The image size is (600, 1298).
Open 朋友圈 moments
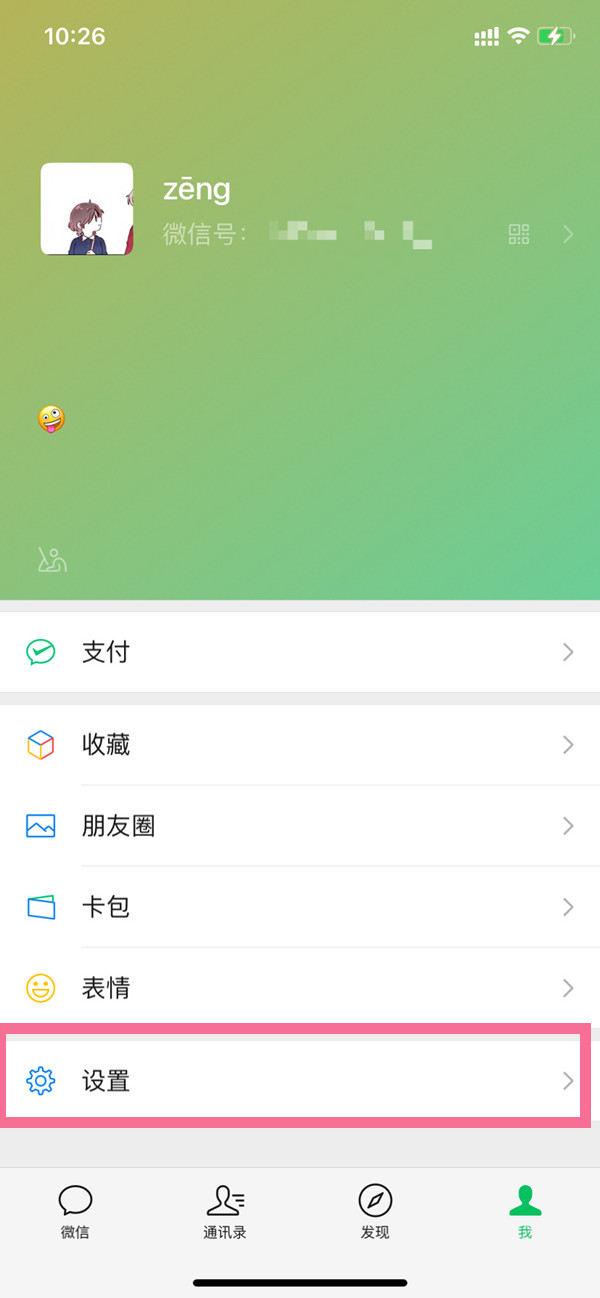pyautogui.click(x=300, y=826)
